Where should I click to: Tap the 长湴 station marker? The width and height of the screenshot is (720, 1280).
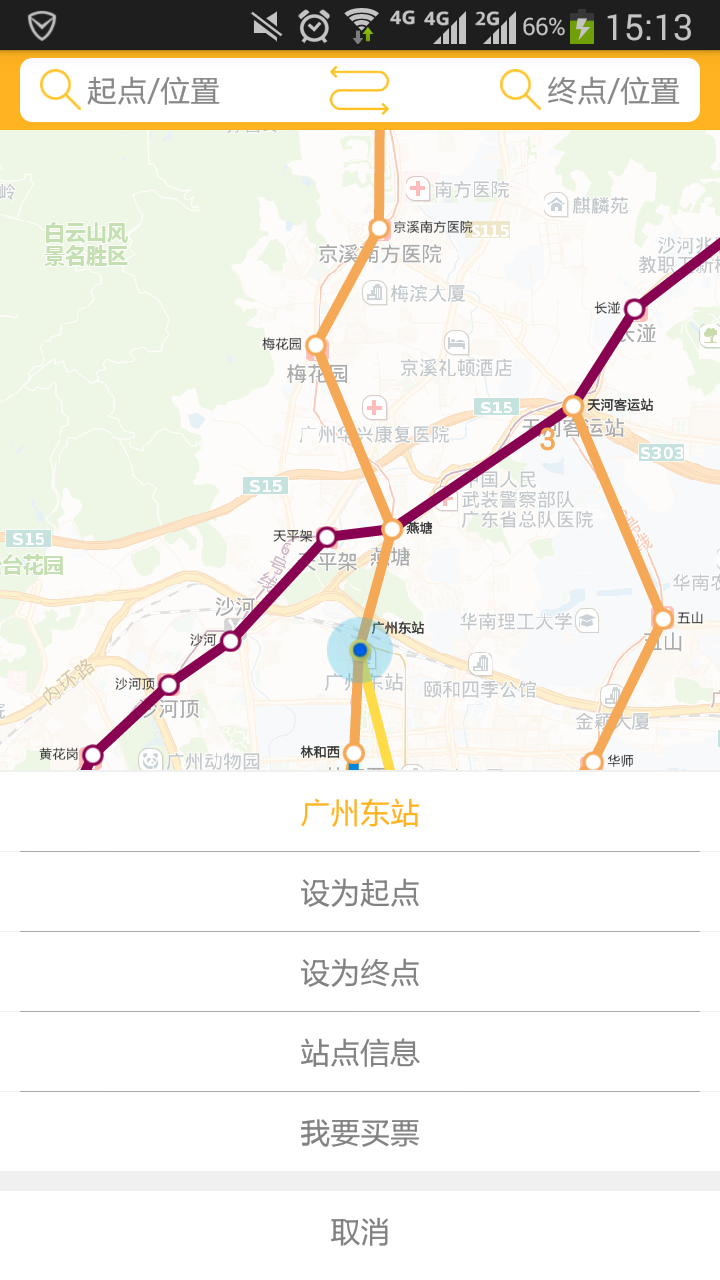click(x=634, y=309)
